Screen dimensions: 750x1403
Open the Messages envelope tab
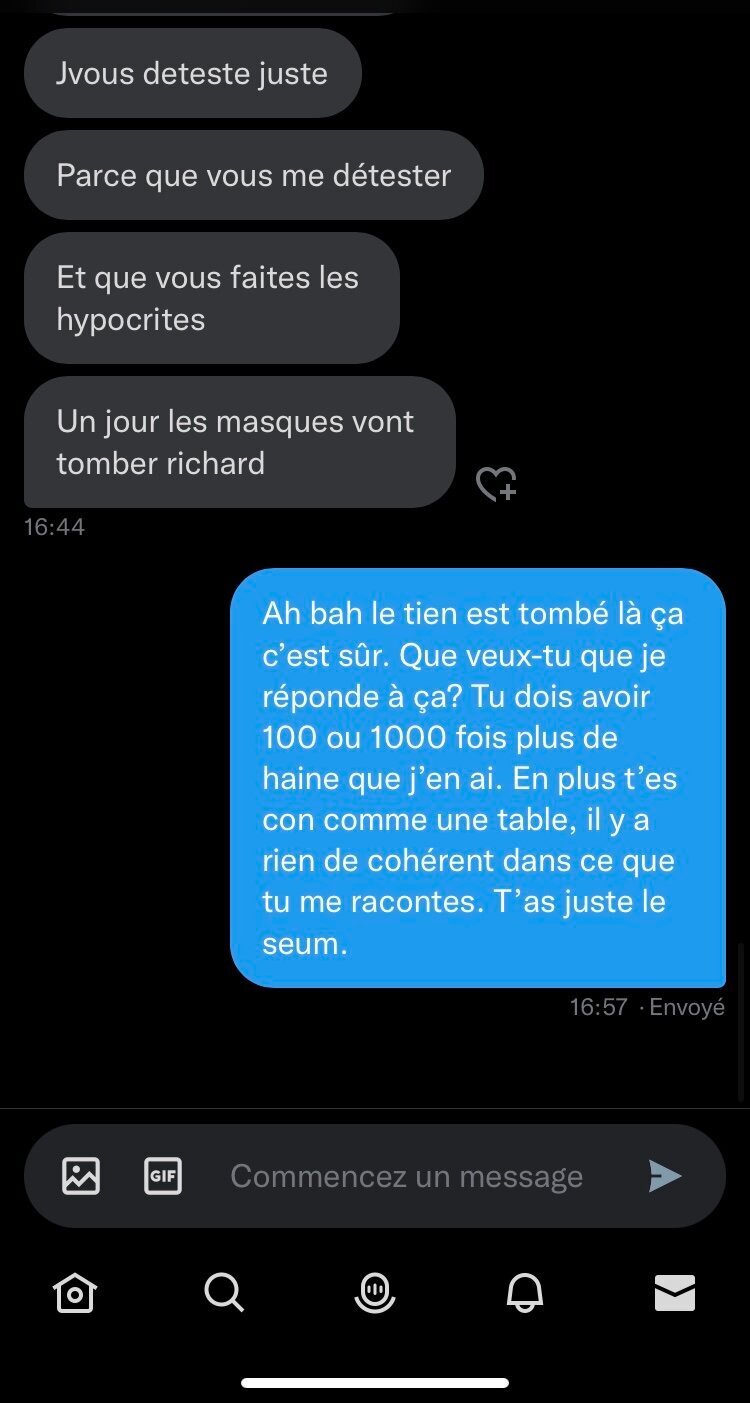(675, 1293)
